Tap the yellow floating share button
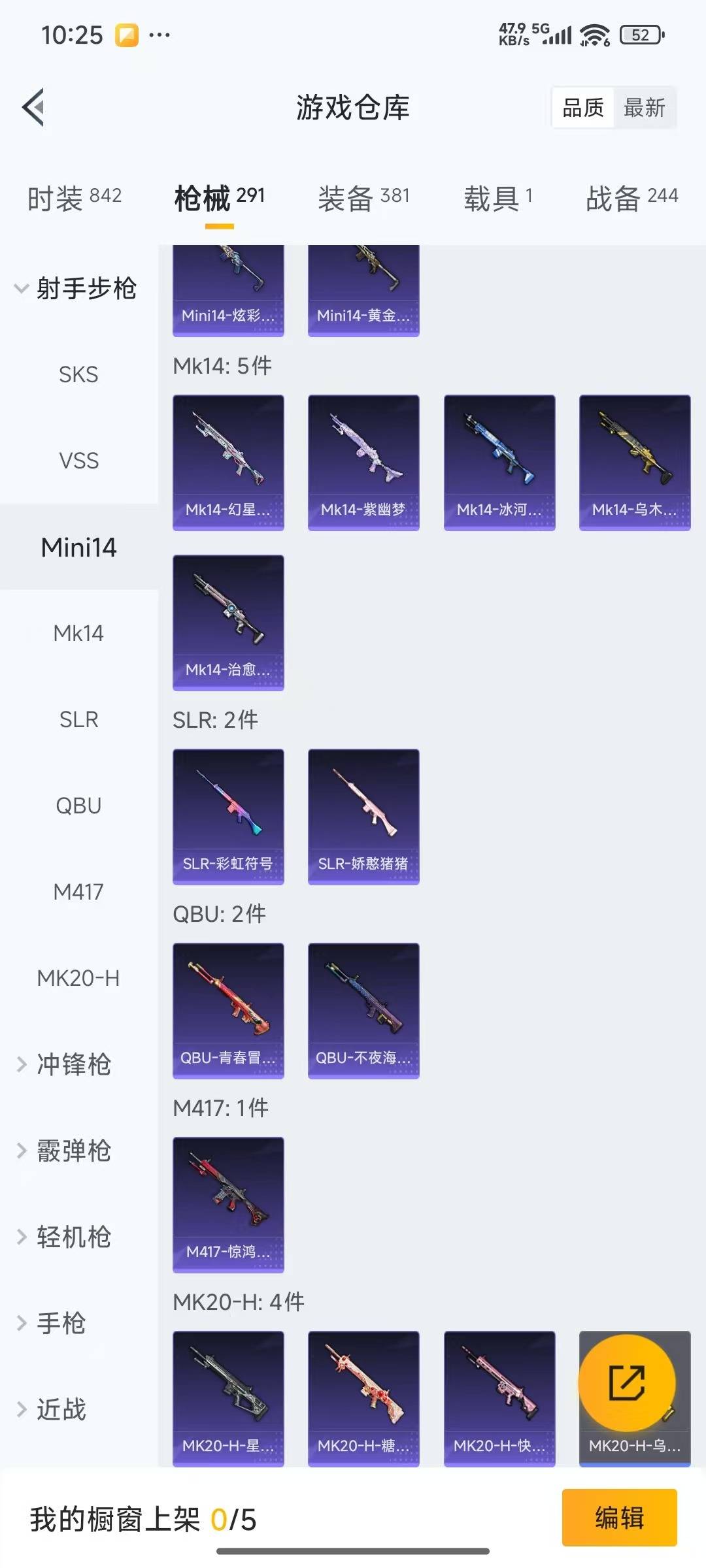Viewport: 706px width, 1568px height. (x=627, y=1382)
